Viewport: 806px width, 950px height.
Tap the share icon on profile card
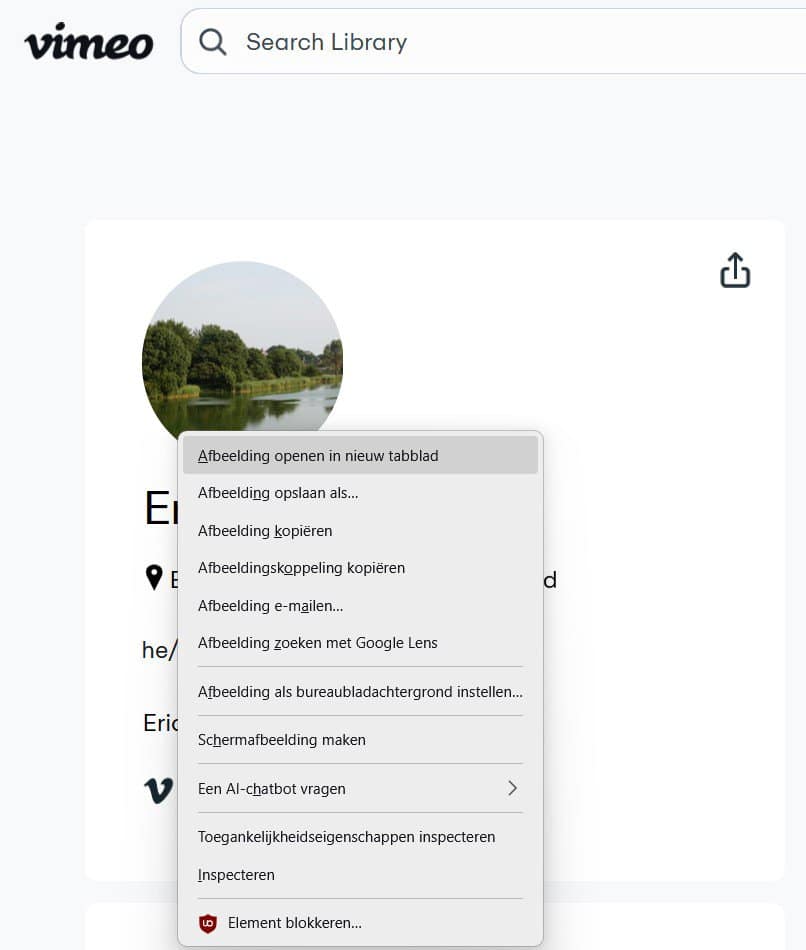[x=735, y=270]
